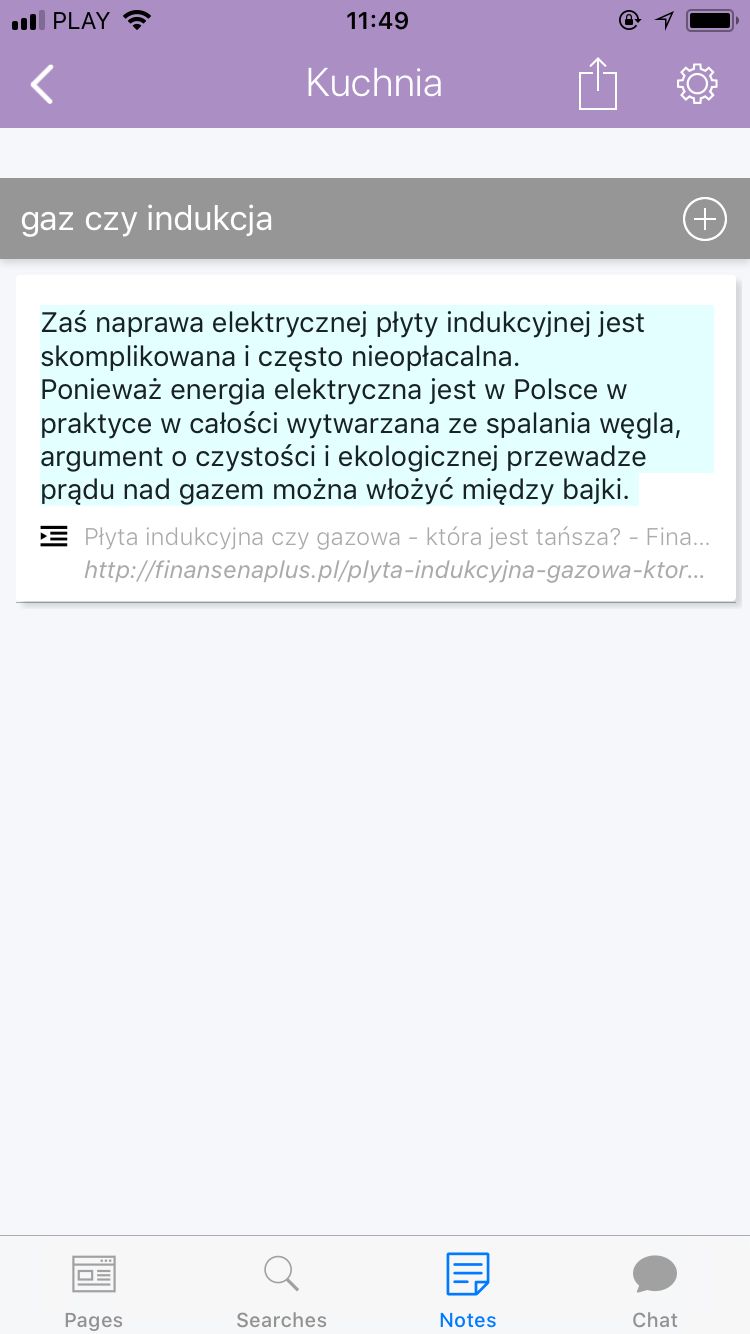The height and width of the screenshot is (1334, 750).
Task: Tap the orientation lock status icon
Action: coord(629,18)
